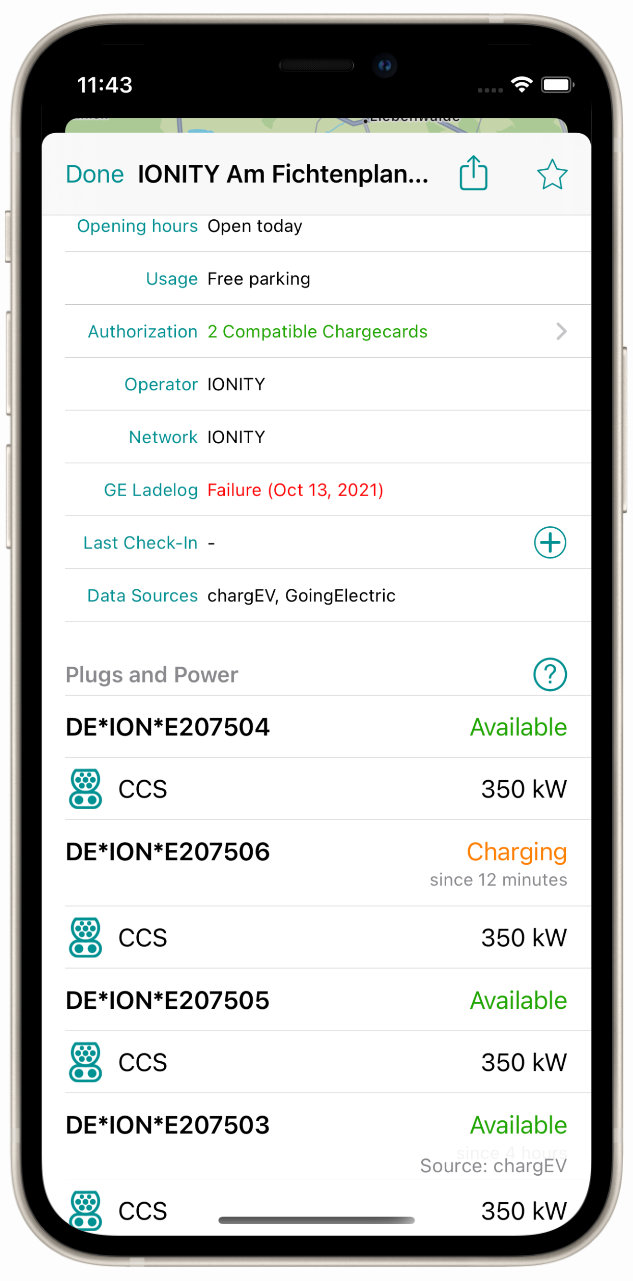Open Plugs and Power help icon
The height and width of the screenshot is (1281, 633).
pos(550,674)
